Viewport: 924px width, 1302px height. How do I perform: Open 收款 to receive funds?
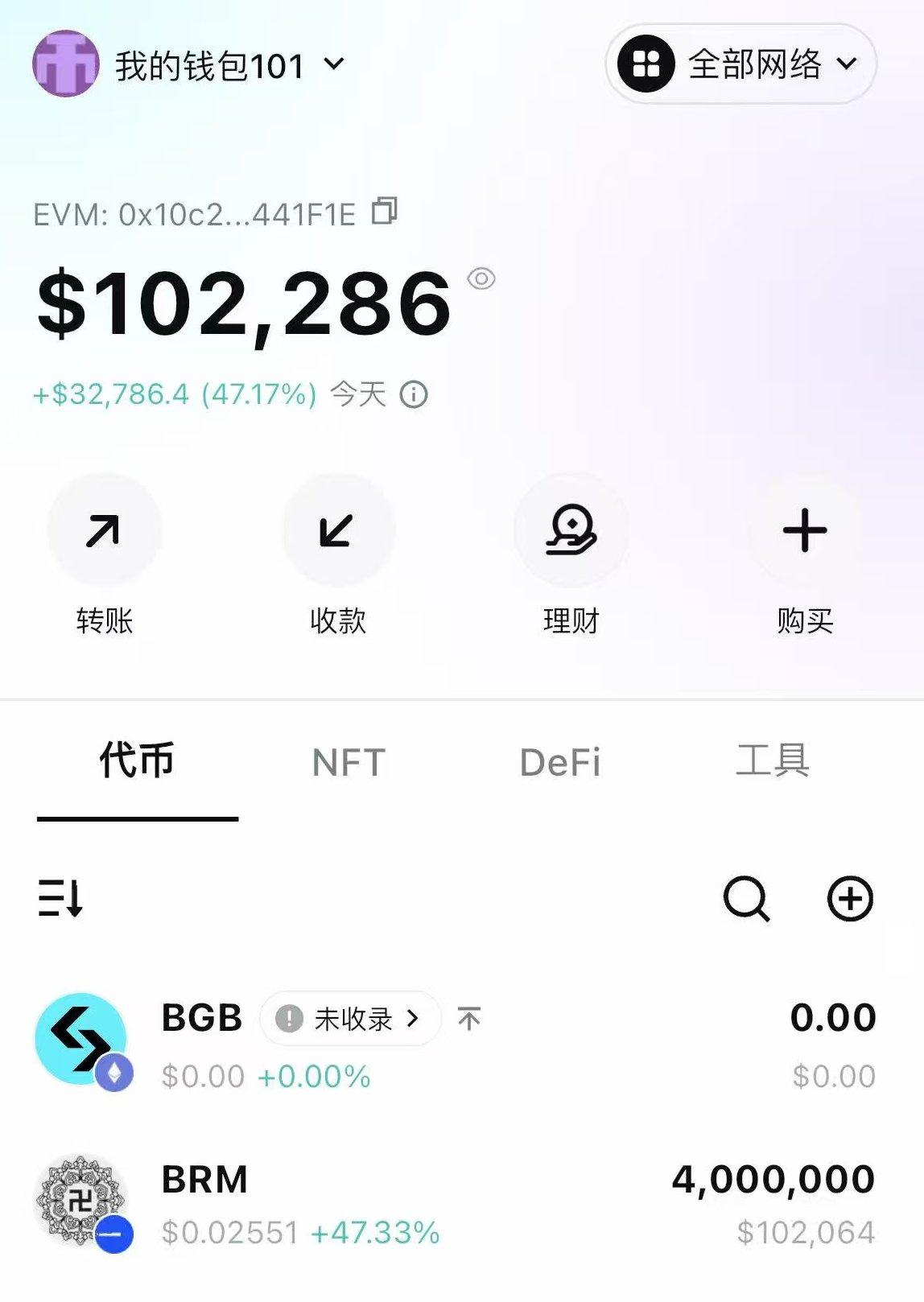coord(338,531)
